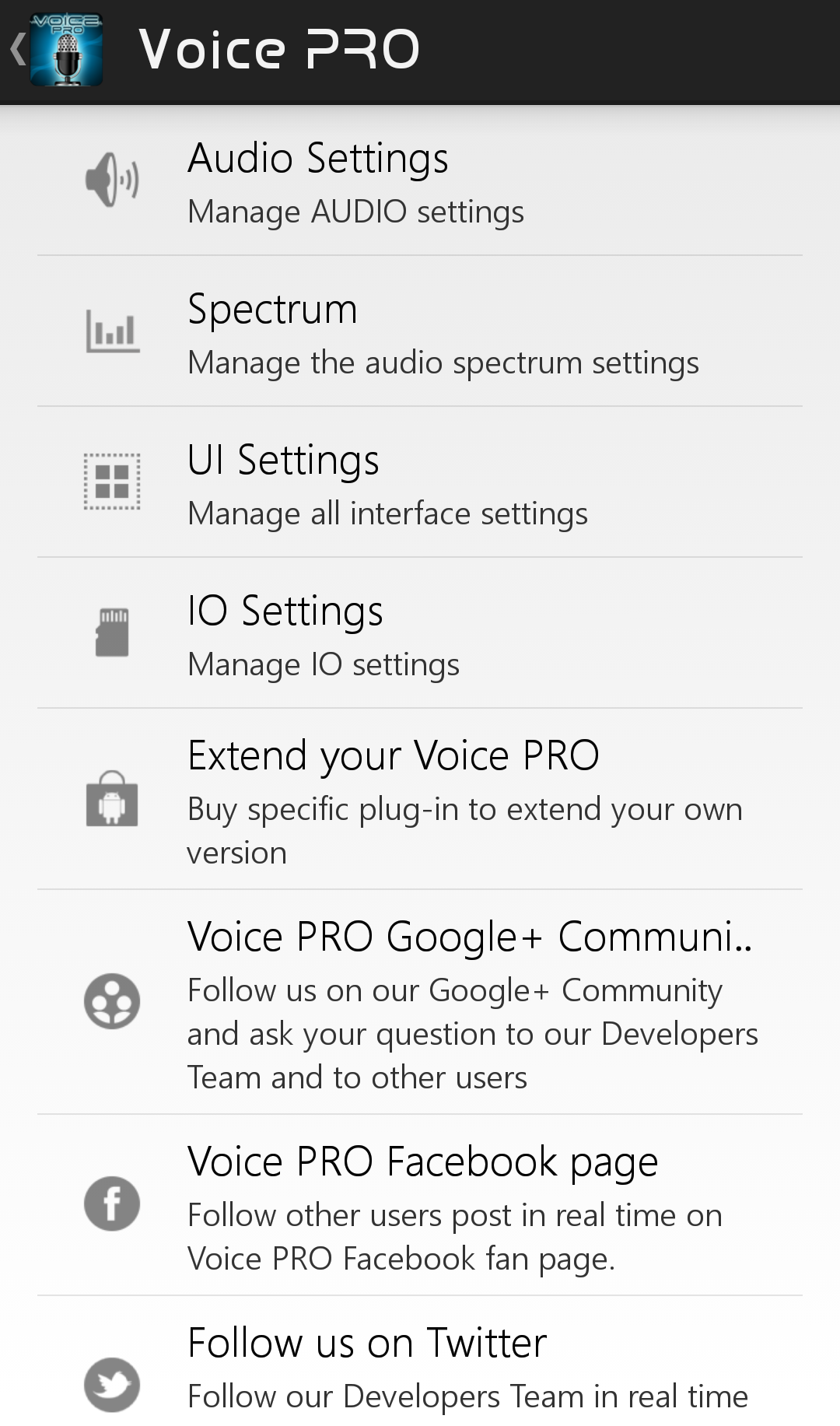This screenshot has height=1426, width=840.
Task: Open Spectrum settings
Action: coord(420,331)
